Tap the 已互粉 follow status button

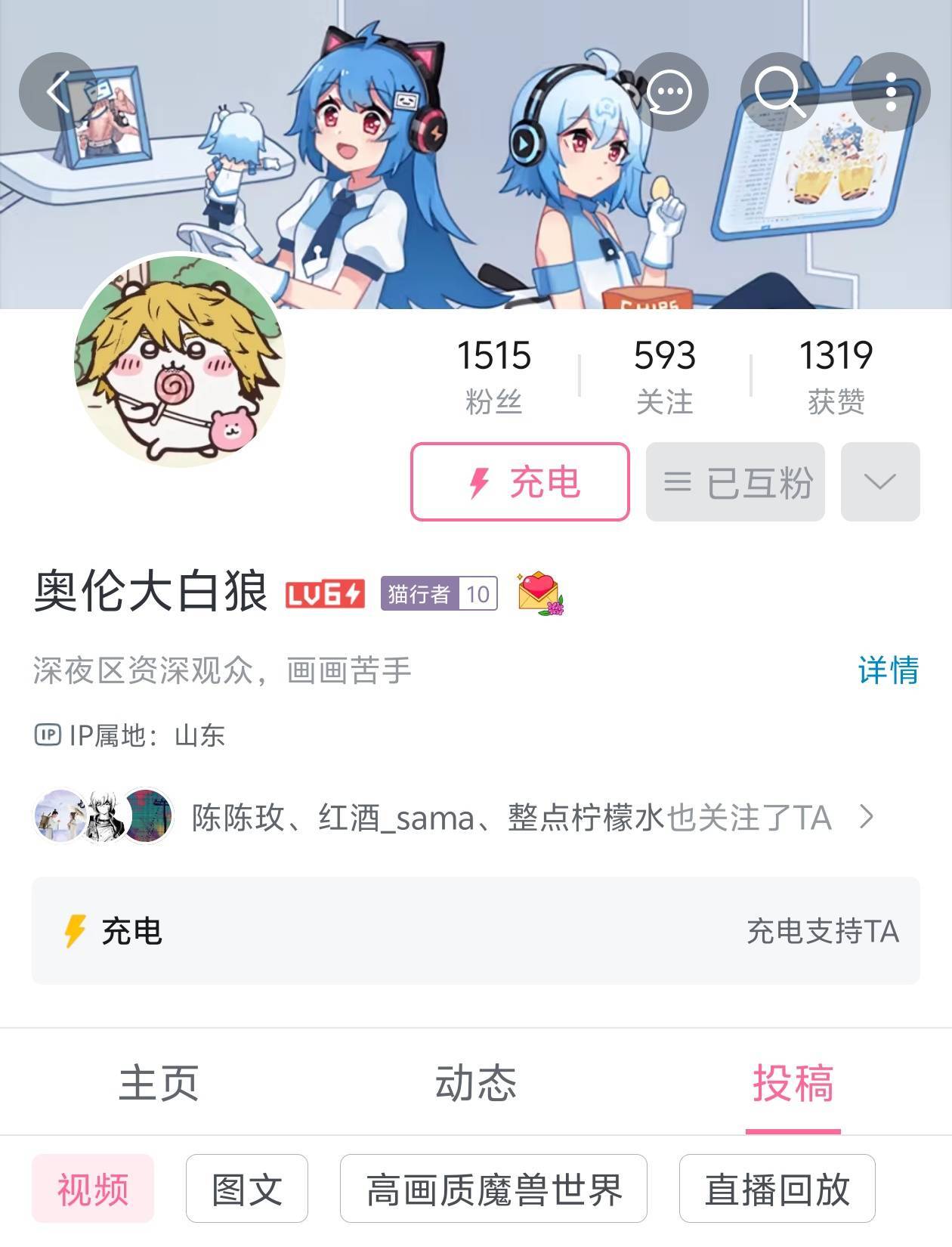[x=735, y=481]
